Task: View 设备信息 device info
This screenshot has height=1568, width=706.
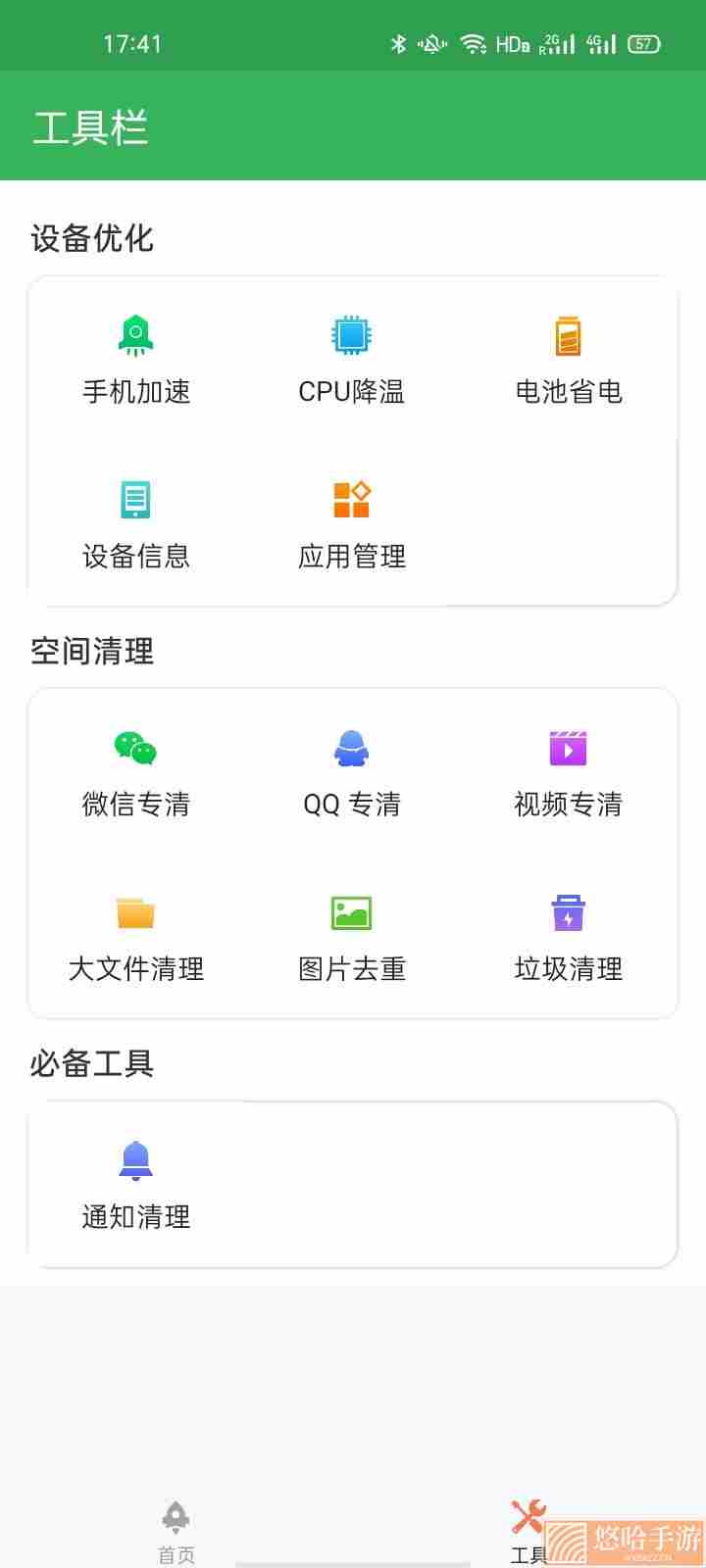Action: (x=136, y=524)
